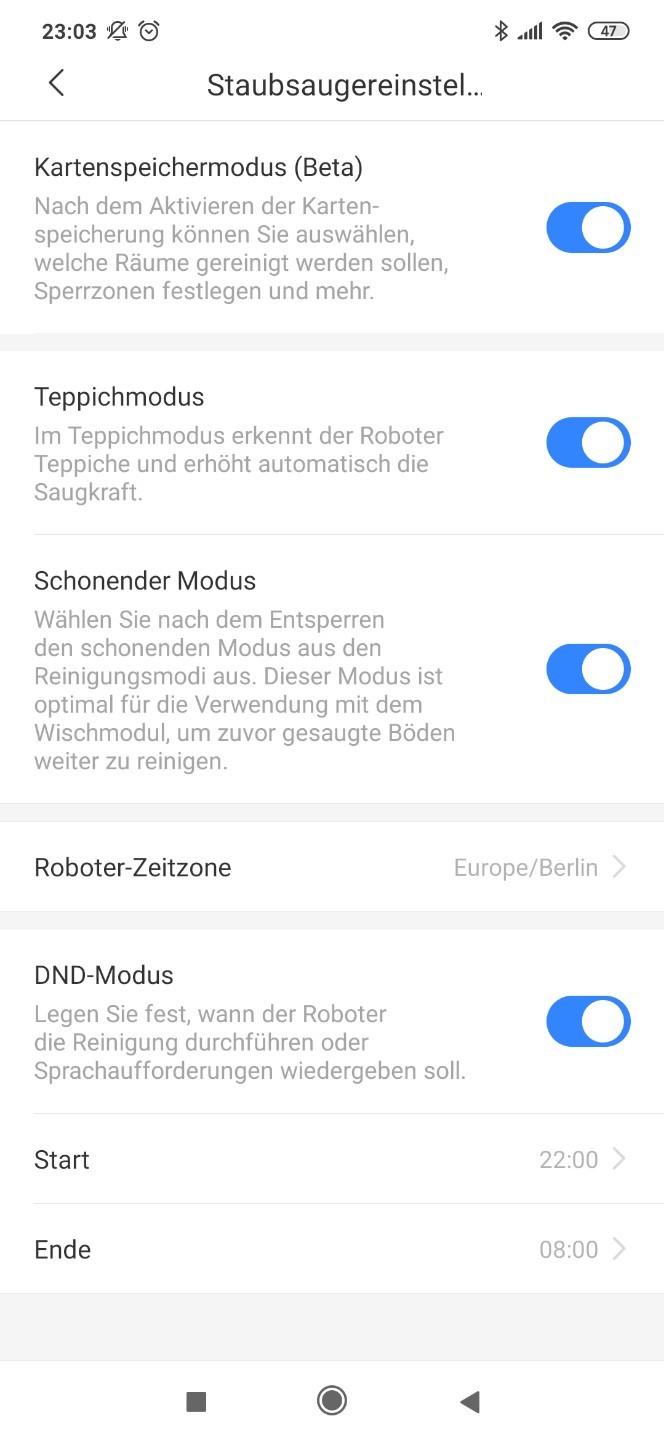
Task: Edit the DND Ende time
Action: tap(332, 1249)
